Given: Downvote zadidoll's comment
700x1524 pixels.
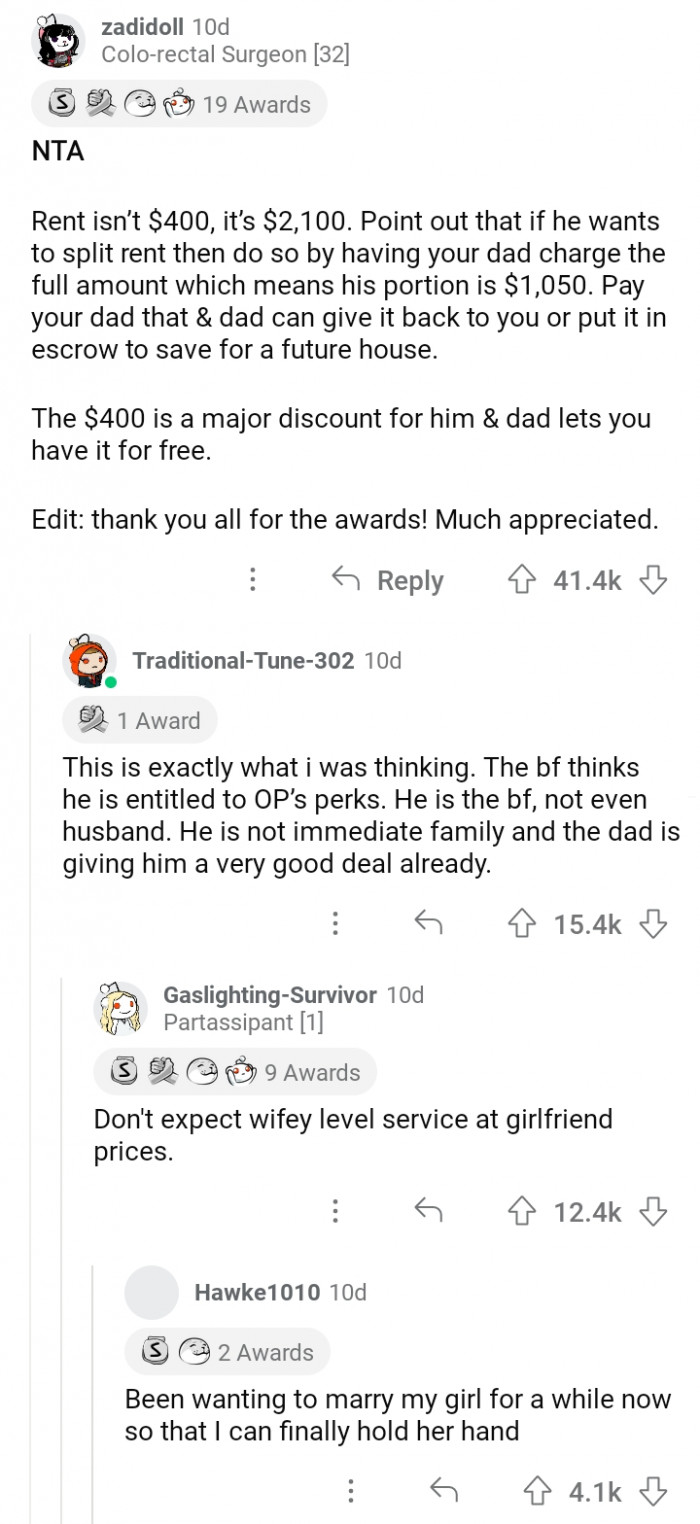Looking at the screenshot, I should (x=652, y=580).
